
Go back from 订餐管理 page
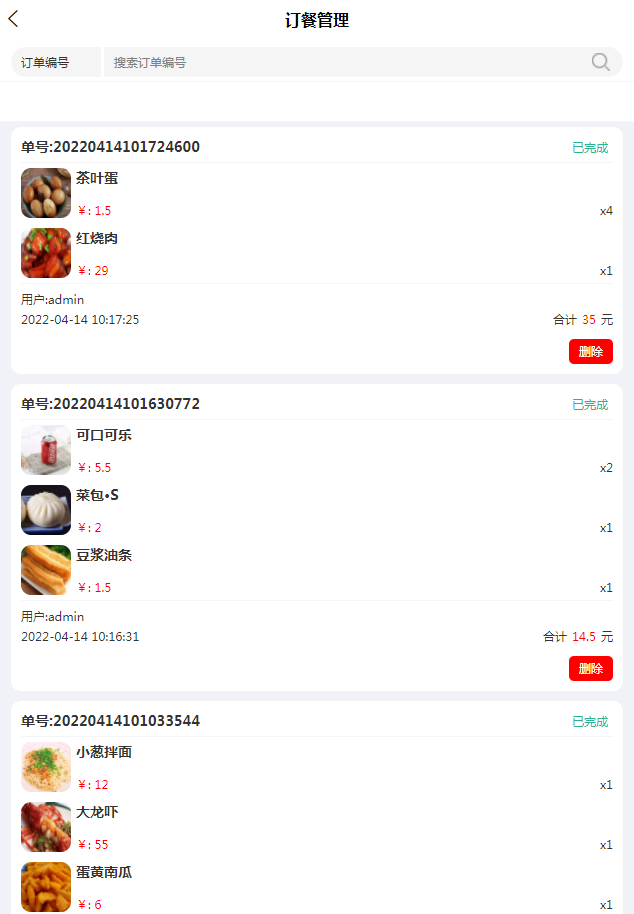[14, 19]
